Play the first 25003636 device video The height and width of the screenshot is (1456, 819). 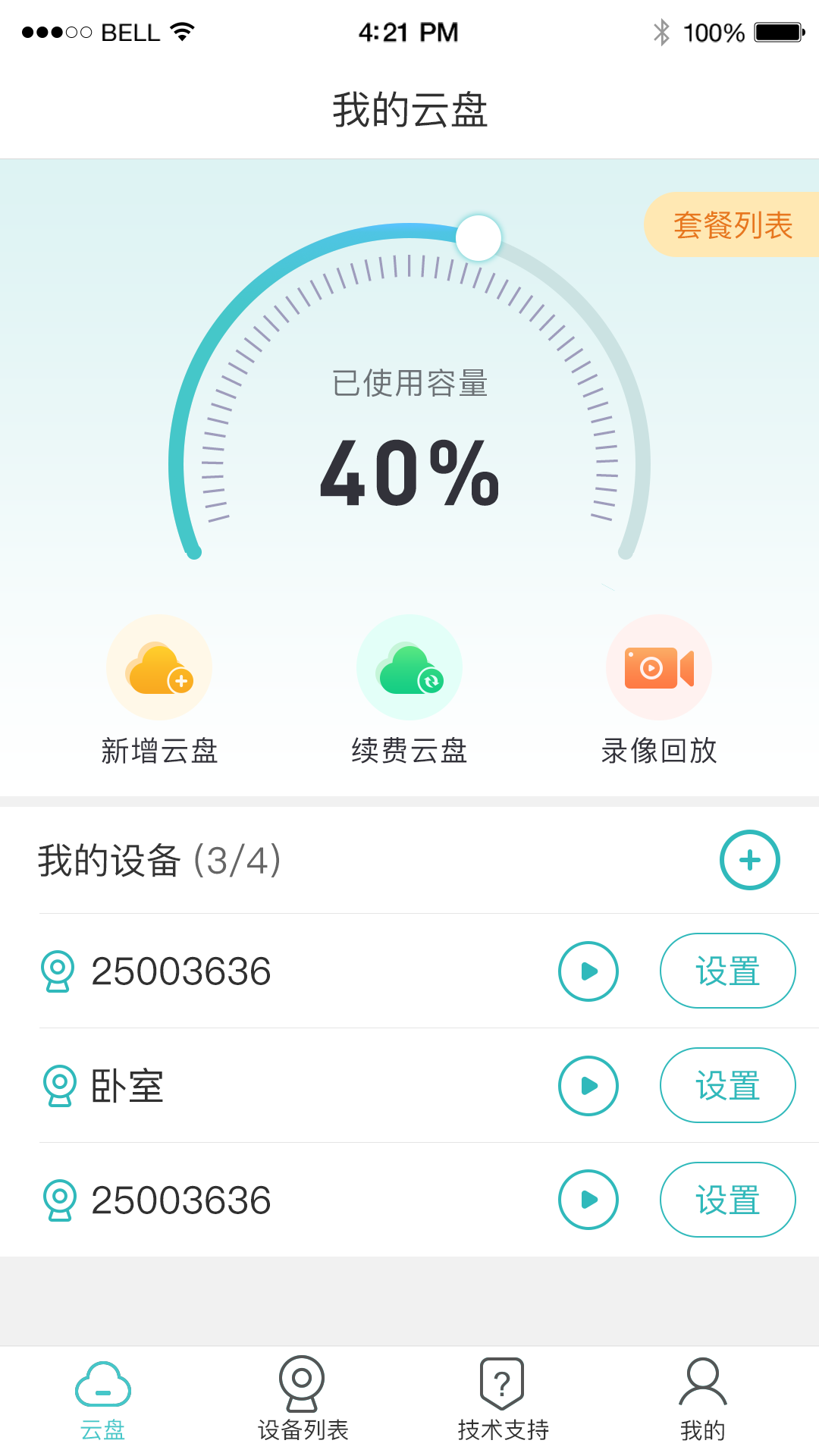(588, 971)
